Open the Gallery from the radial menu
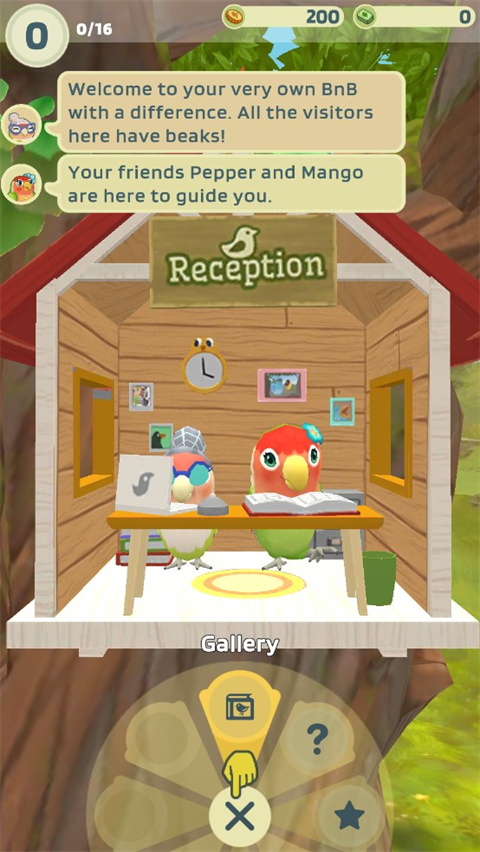The image size is (480, 852). tap(240, 707)
